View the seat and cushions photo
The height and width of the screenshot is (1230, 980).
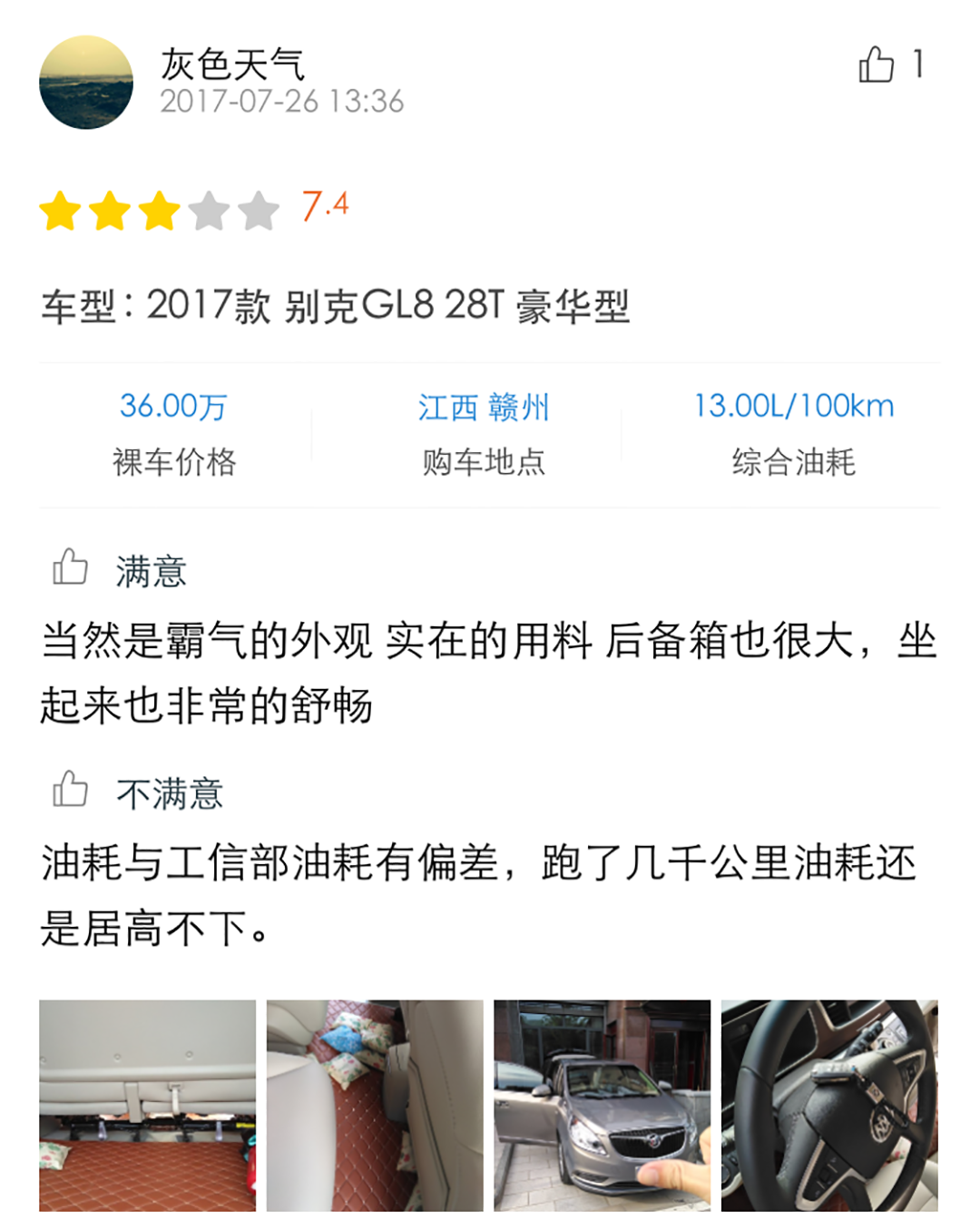[x=375, y=1106]
